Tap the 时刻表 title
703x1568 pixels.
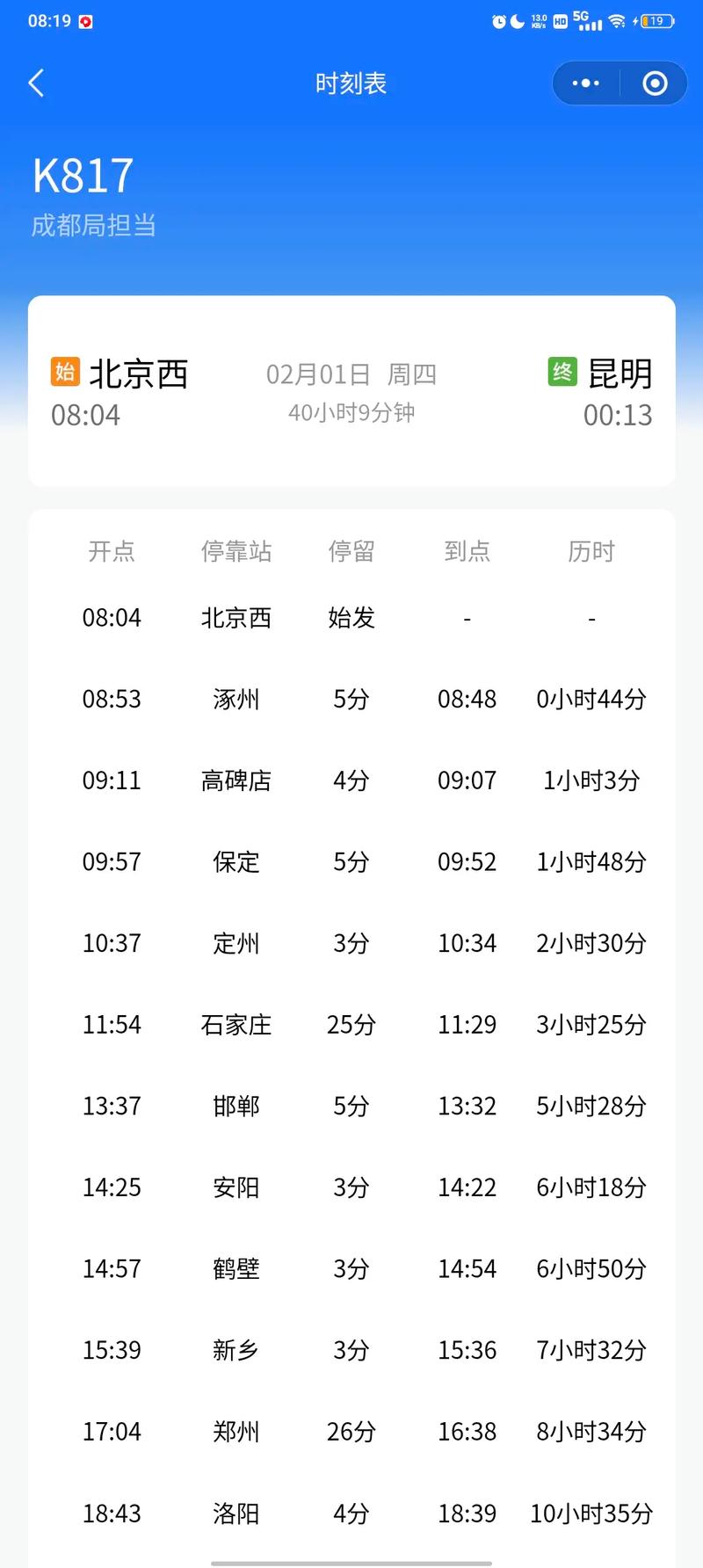click(351, 82)
